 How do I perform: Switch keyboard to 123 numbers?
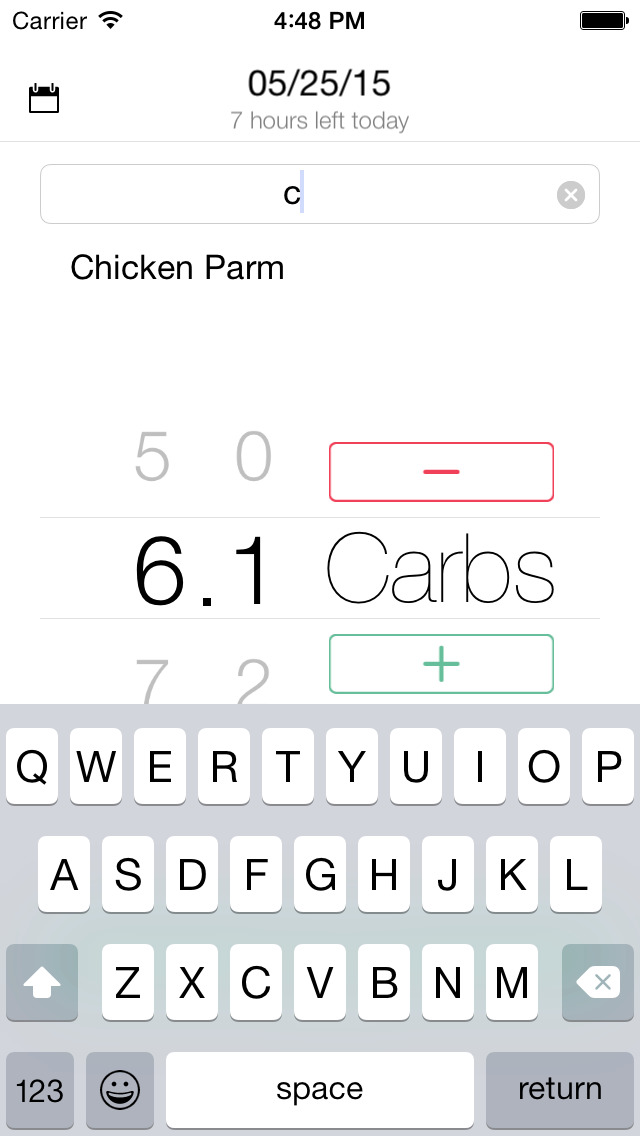tap(40, 1090)
